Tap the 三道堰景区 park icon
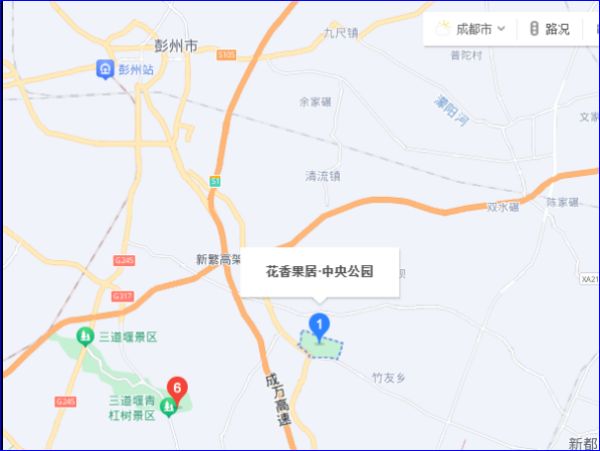 pyautogui.click(x=85, y=336)
